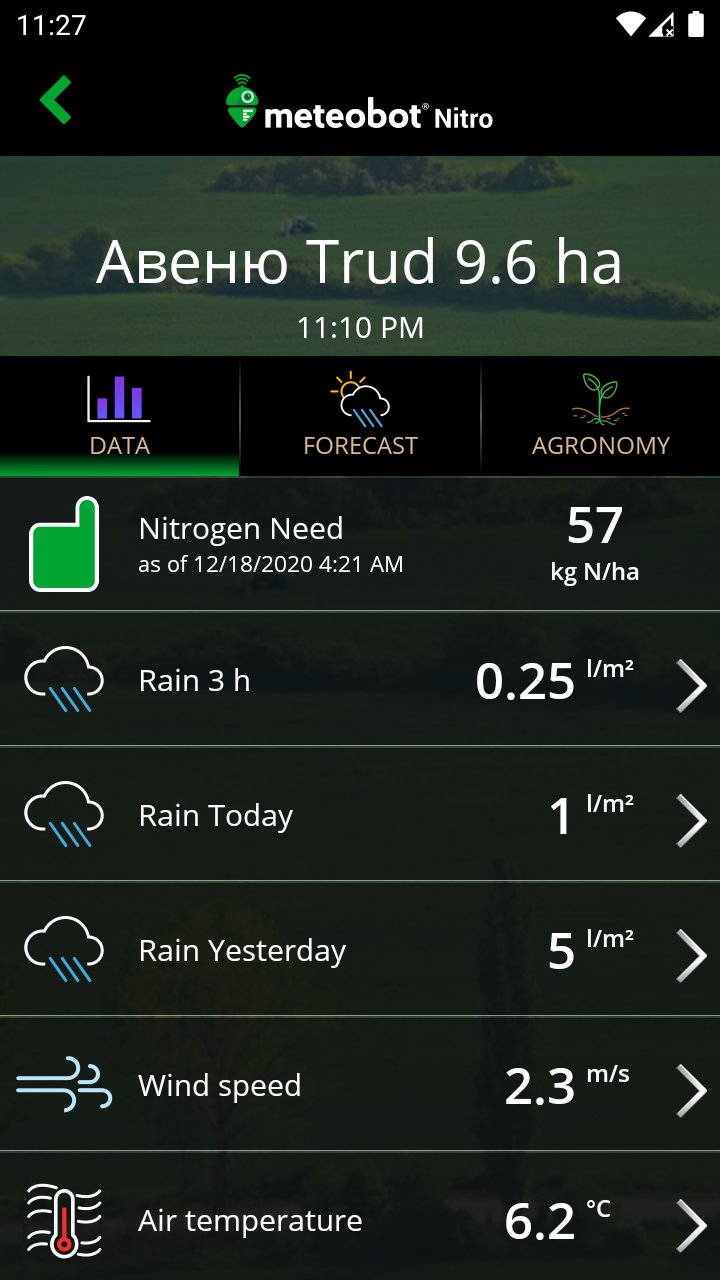Go back using the green arrow

[56, 101]
